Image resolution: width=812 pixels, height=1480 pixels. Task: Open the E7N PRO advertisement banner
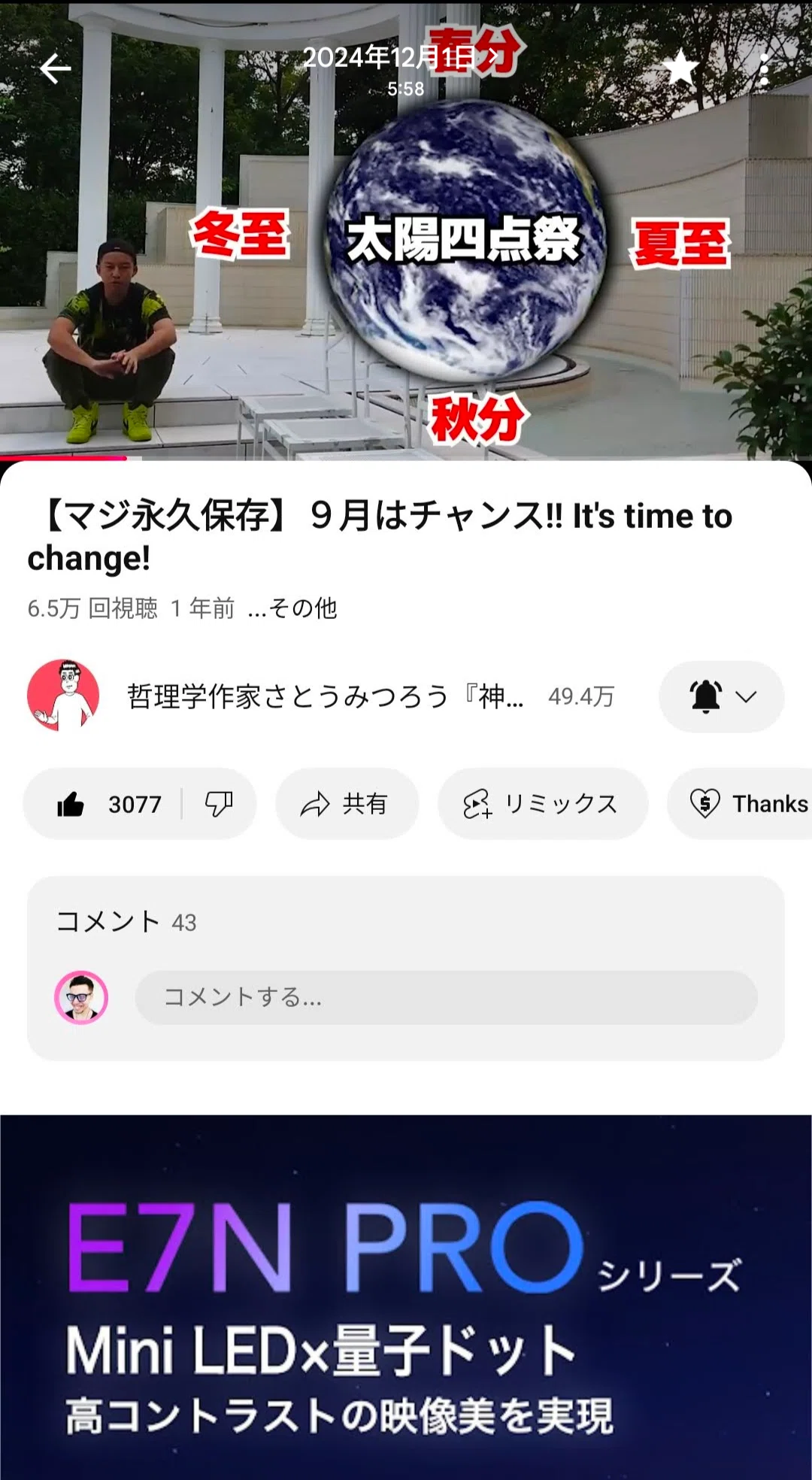pos(406,1297)
